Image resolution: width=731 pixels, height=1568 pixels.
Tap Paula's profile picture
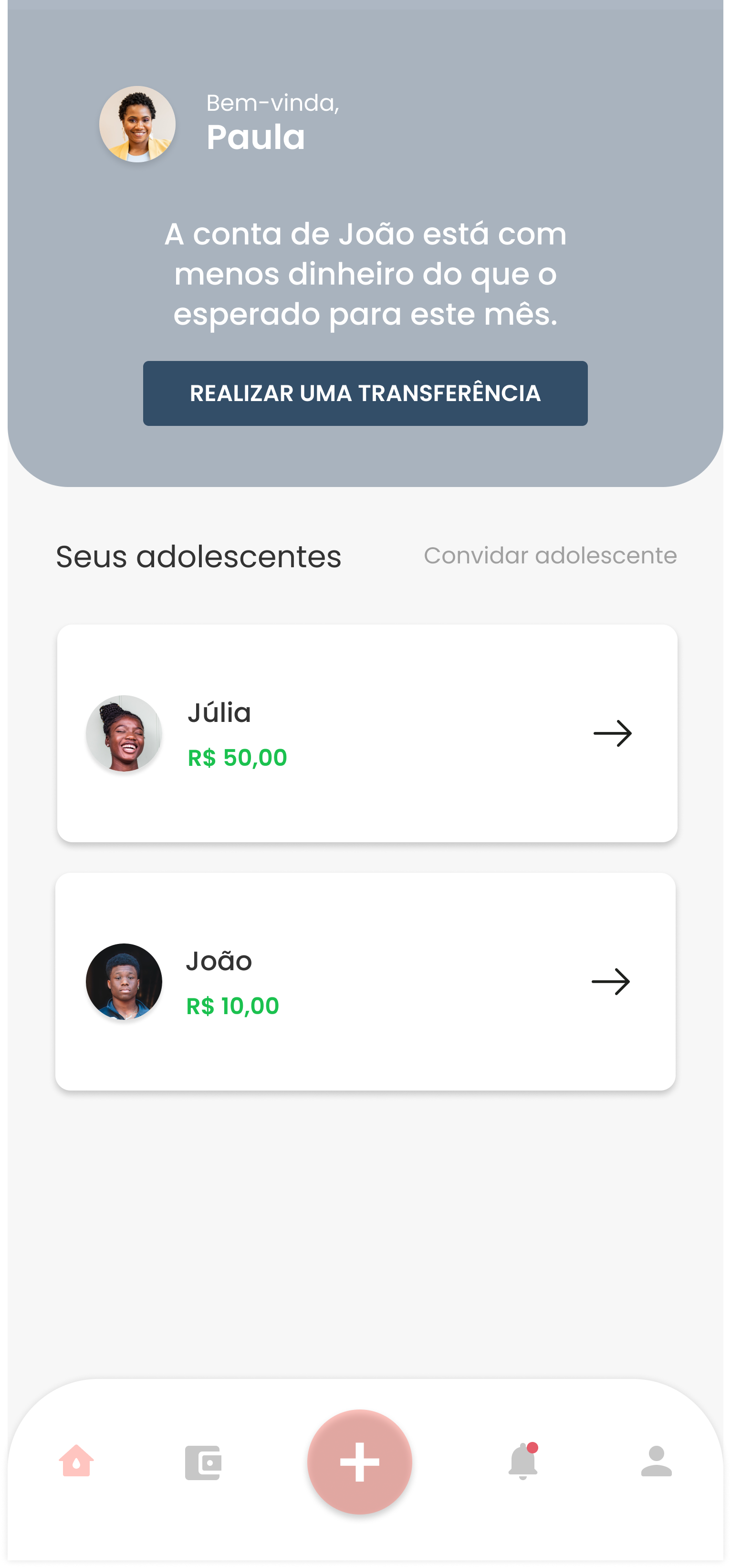tap(137, 124)
